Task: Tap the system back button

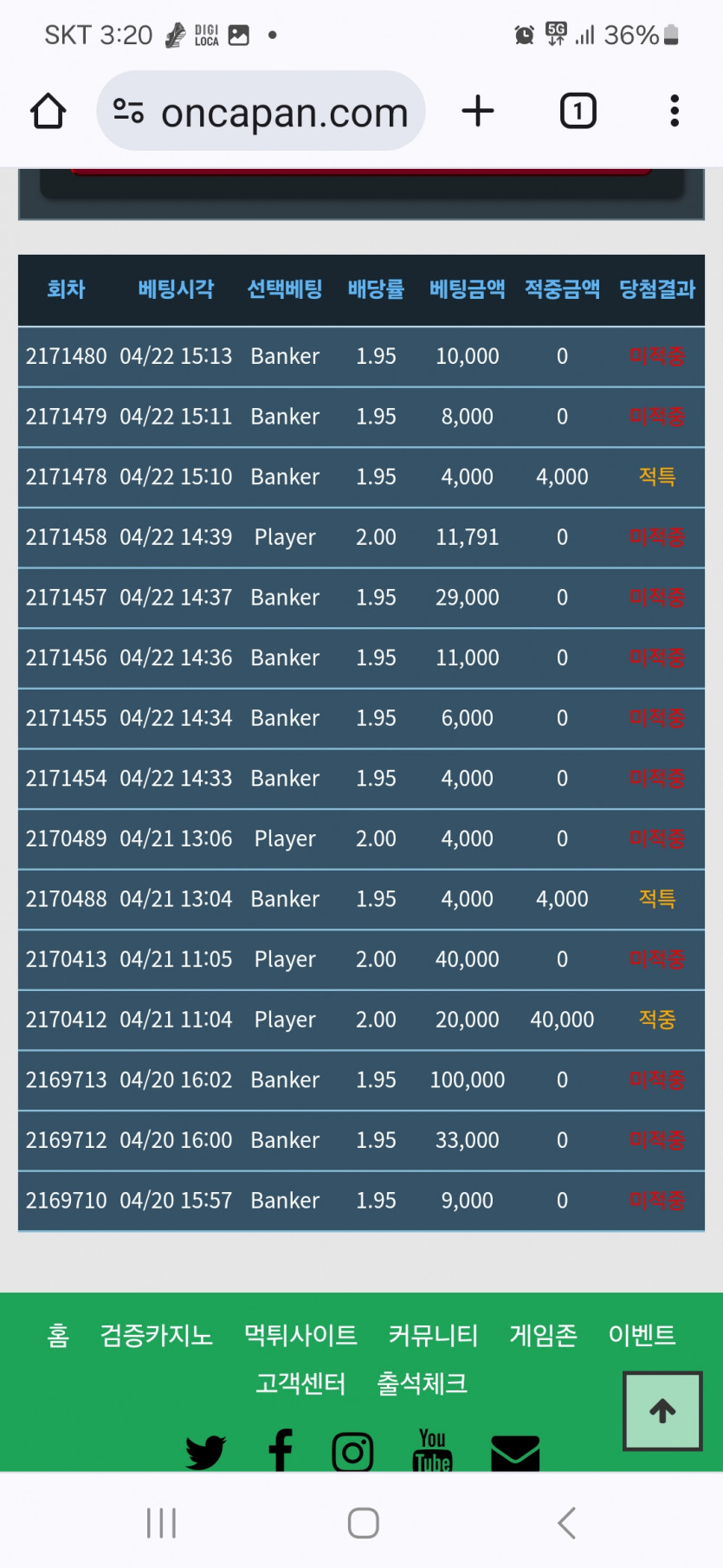Action: click(566, 1522)
